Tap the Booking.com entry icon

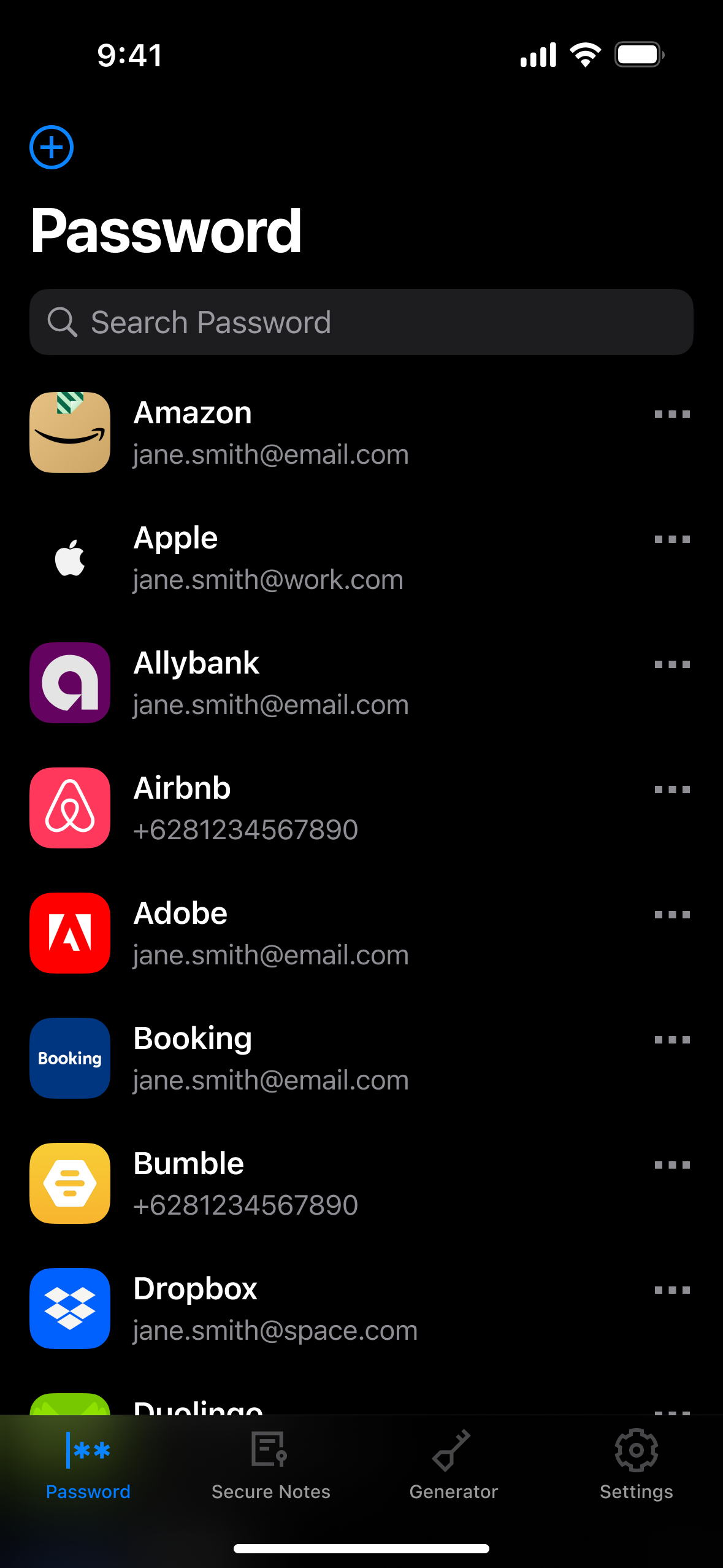(69, 1058)
